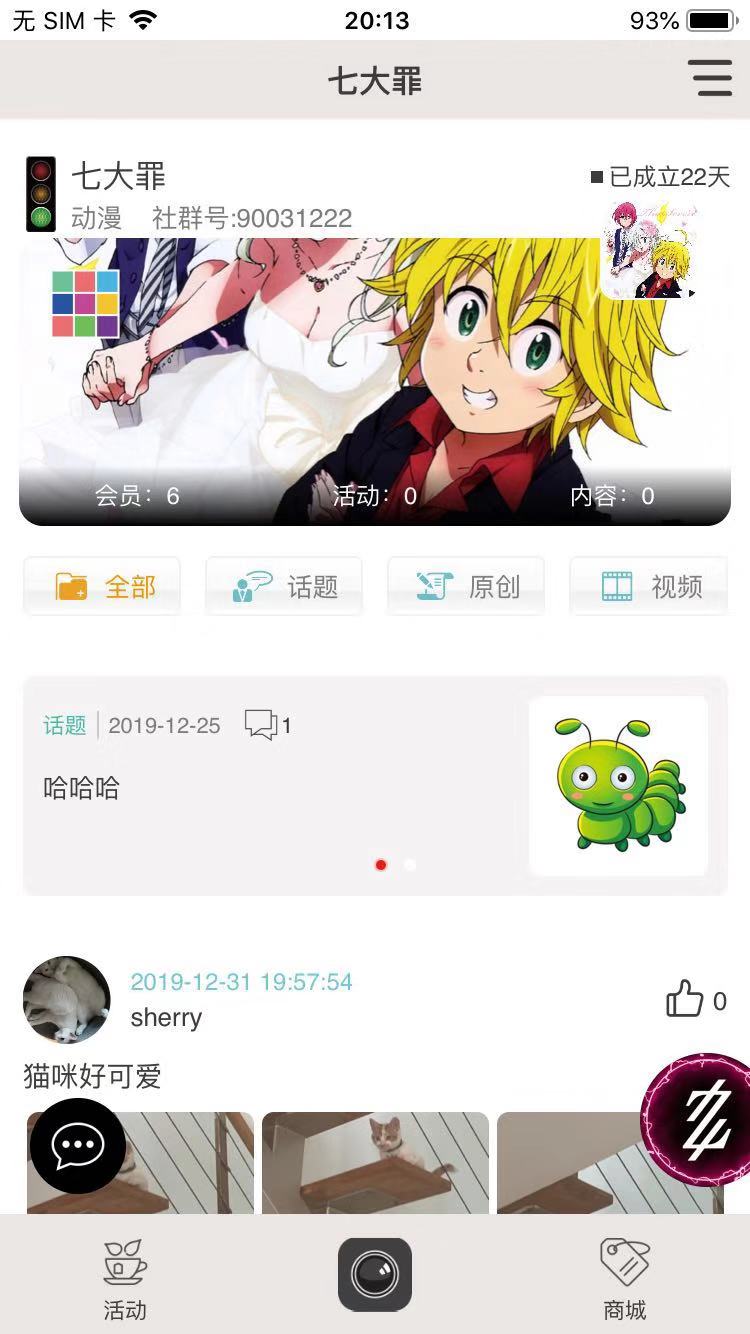Go to the 商城 shop tab
Viewport: 750px width, 1334px height.
click(x=625, y=1278)
